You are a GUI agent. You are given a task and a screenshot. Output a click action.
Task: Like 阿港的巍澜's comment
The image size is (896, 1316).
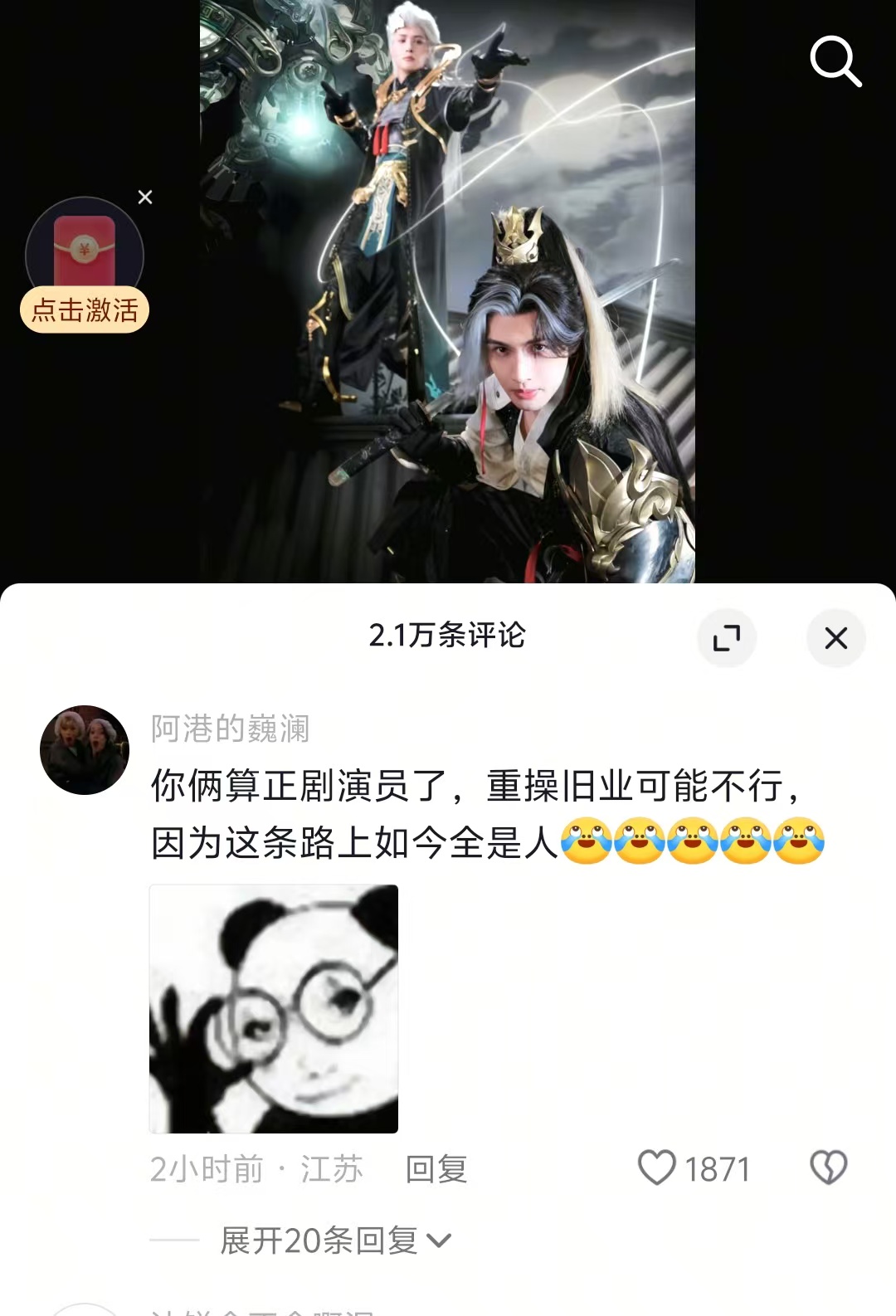(657, 1168)
